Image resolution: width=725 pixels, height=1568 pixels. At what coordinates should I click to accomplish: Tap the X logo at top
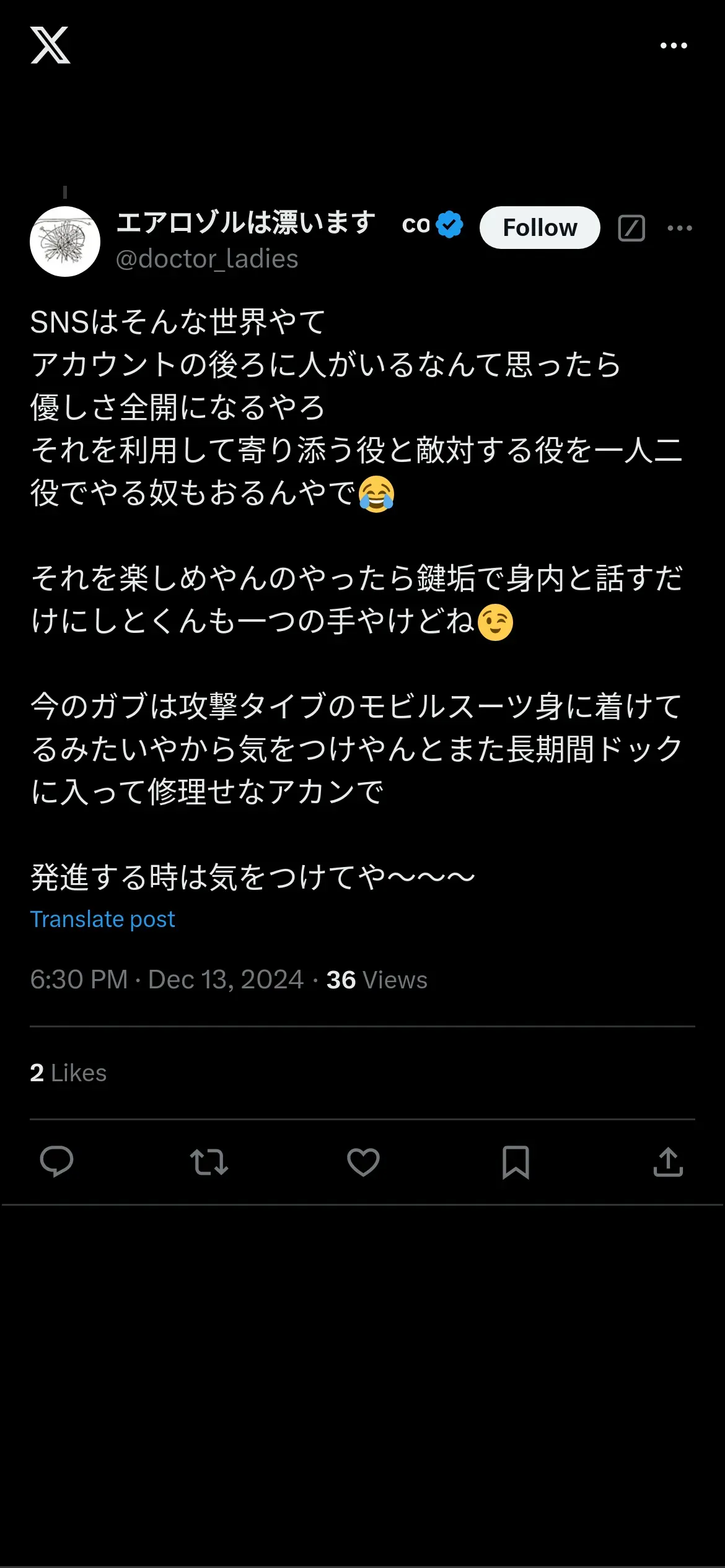[50, 45]
